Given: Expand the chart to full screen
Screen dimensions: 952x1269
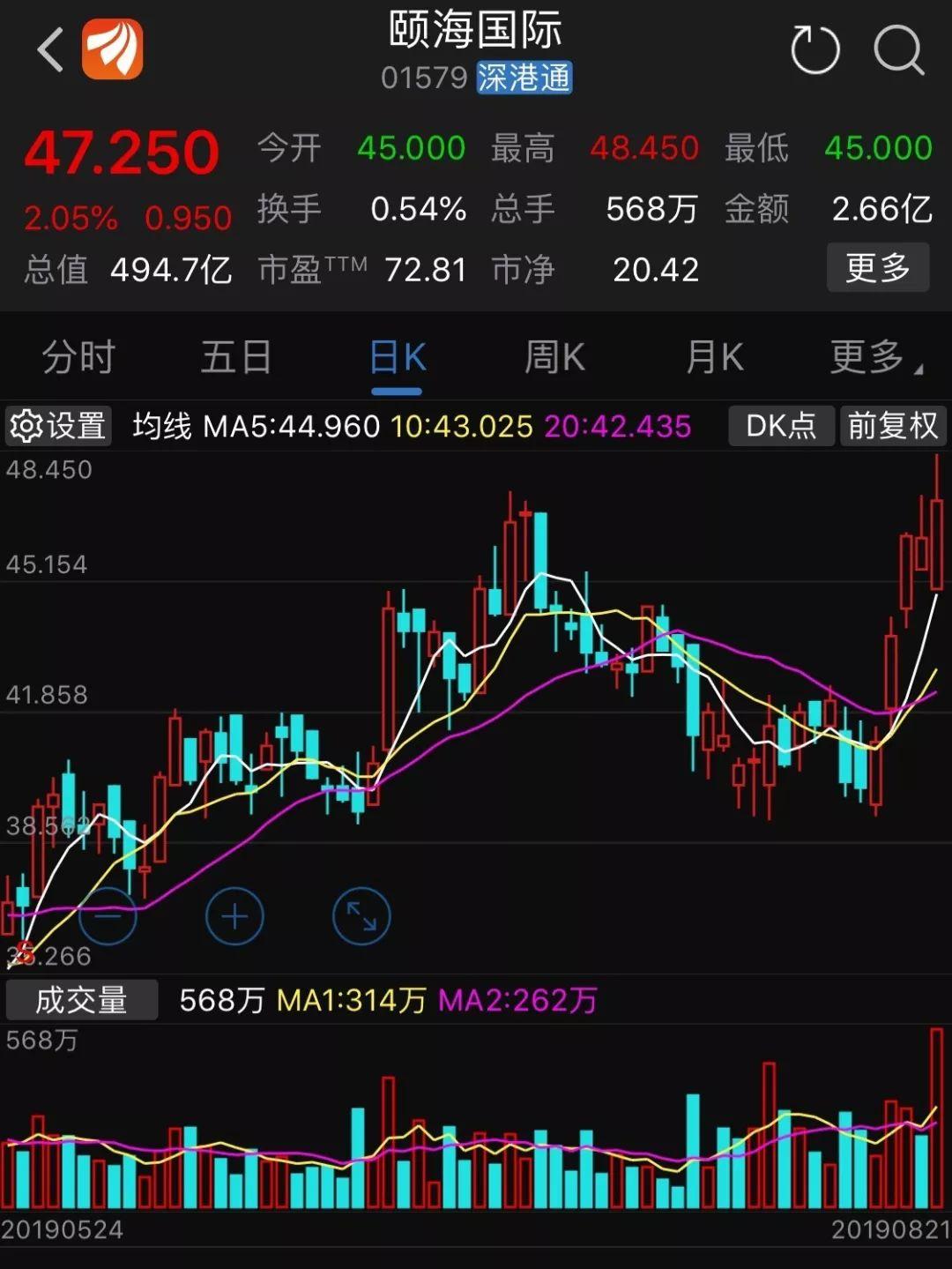Looking at the screenshot, I should (x=361, y=917).
